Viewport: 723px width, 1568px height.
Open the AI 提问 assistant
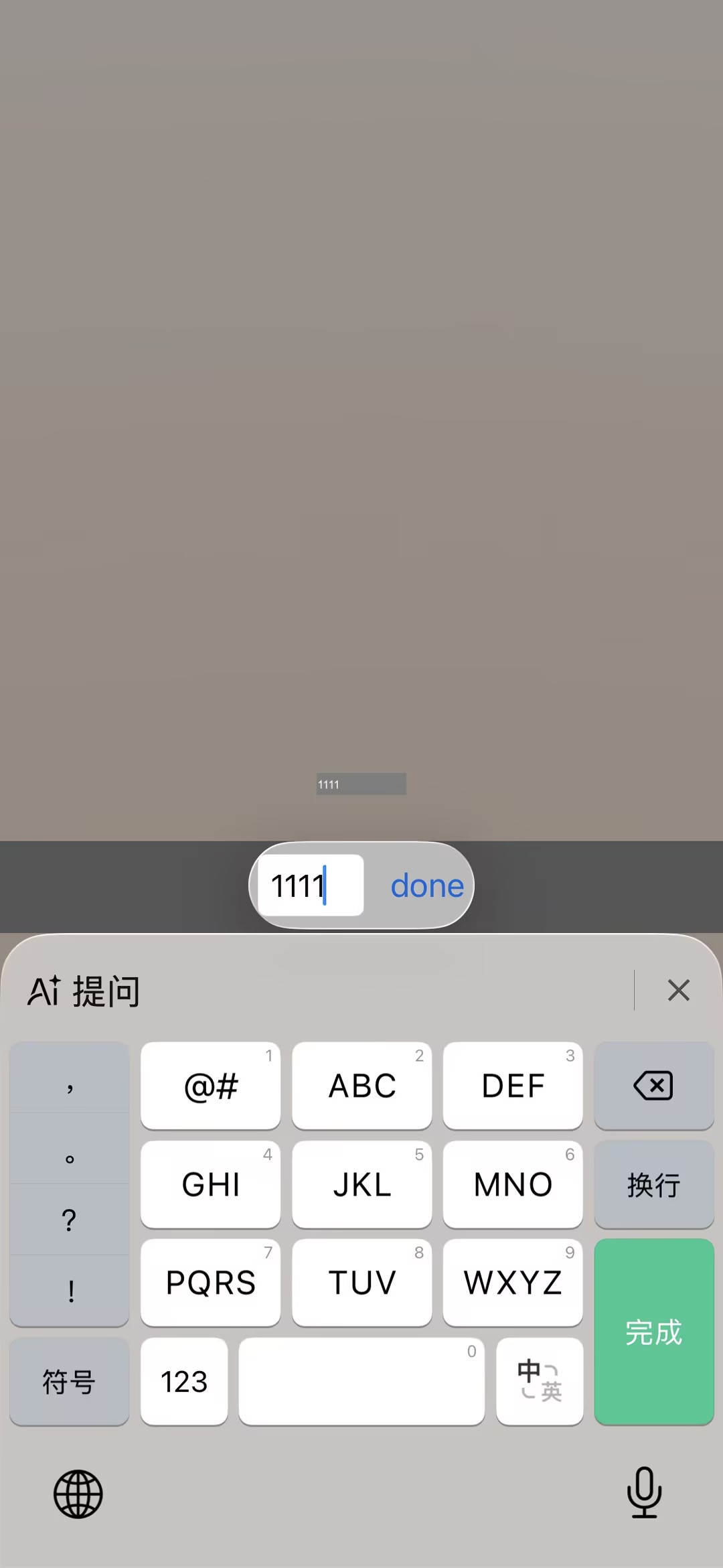pyautogui.click(x=84, y=991)
